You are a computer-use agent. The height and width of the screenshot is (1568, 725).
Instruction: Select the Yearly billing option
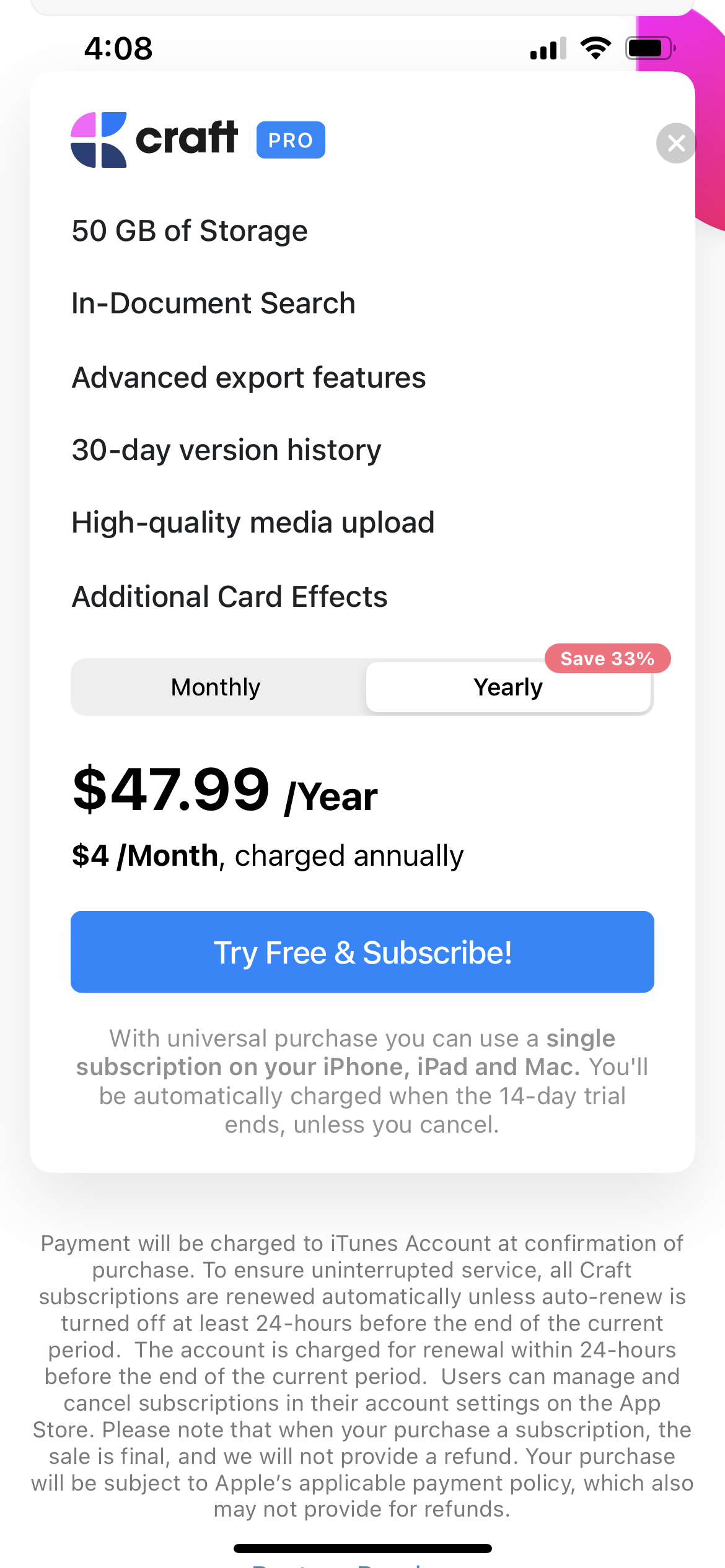pyautogui.click(x=508, y=687)
